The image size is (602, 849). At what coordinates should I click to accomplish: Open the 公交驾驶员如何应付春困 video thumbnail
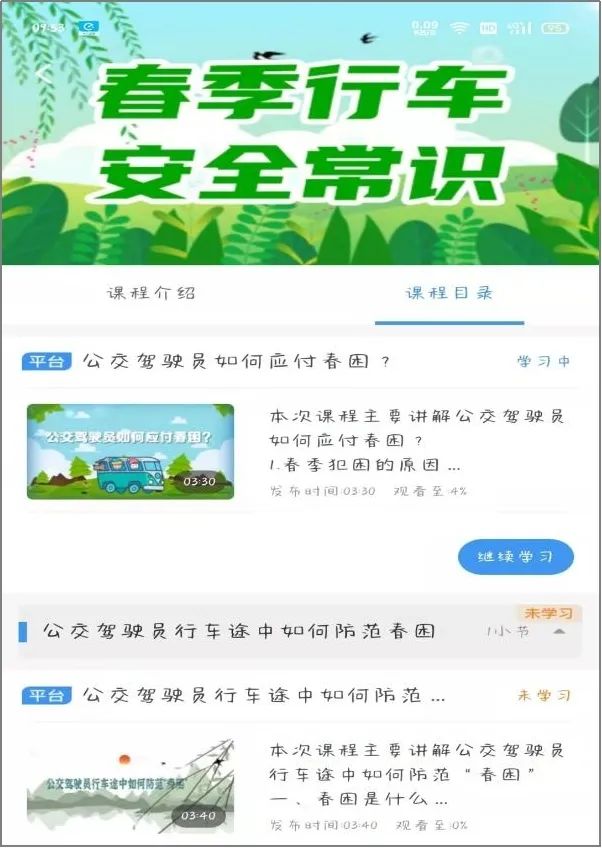point(130,451)
